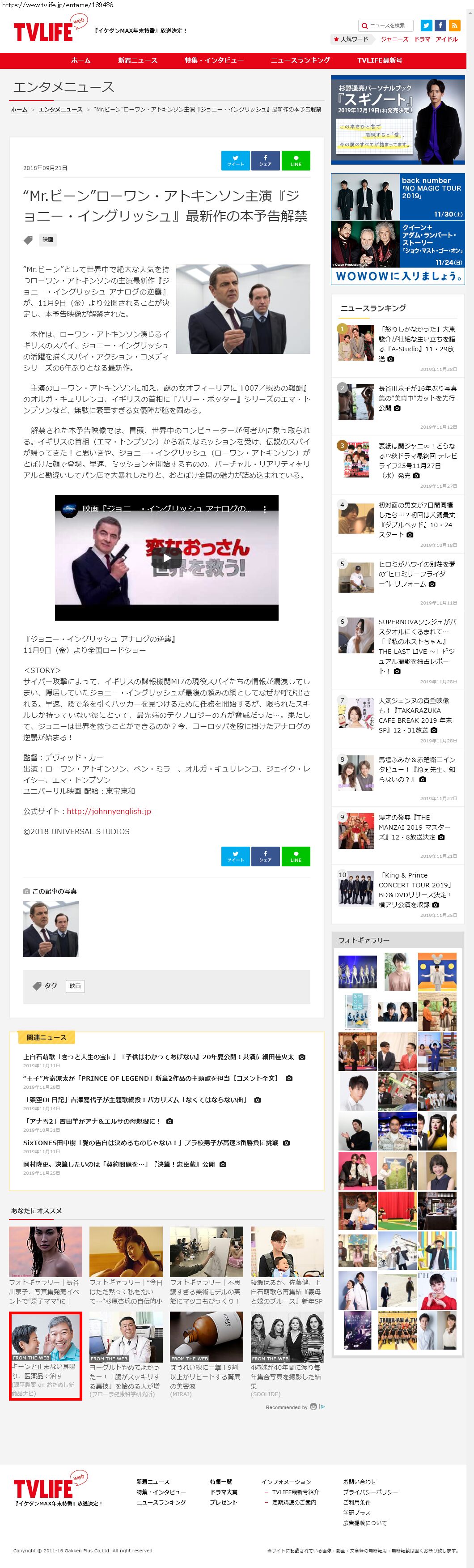Open the article photo under この記事の写真
This screenshot has height=1568, width=474.
[x=51, y=929]
